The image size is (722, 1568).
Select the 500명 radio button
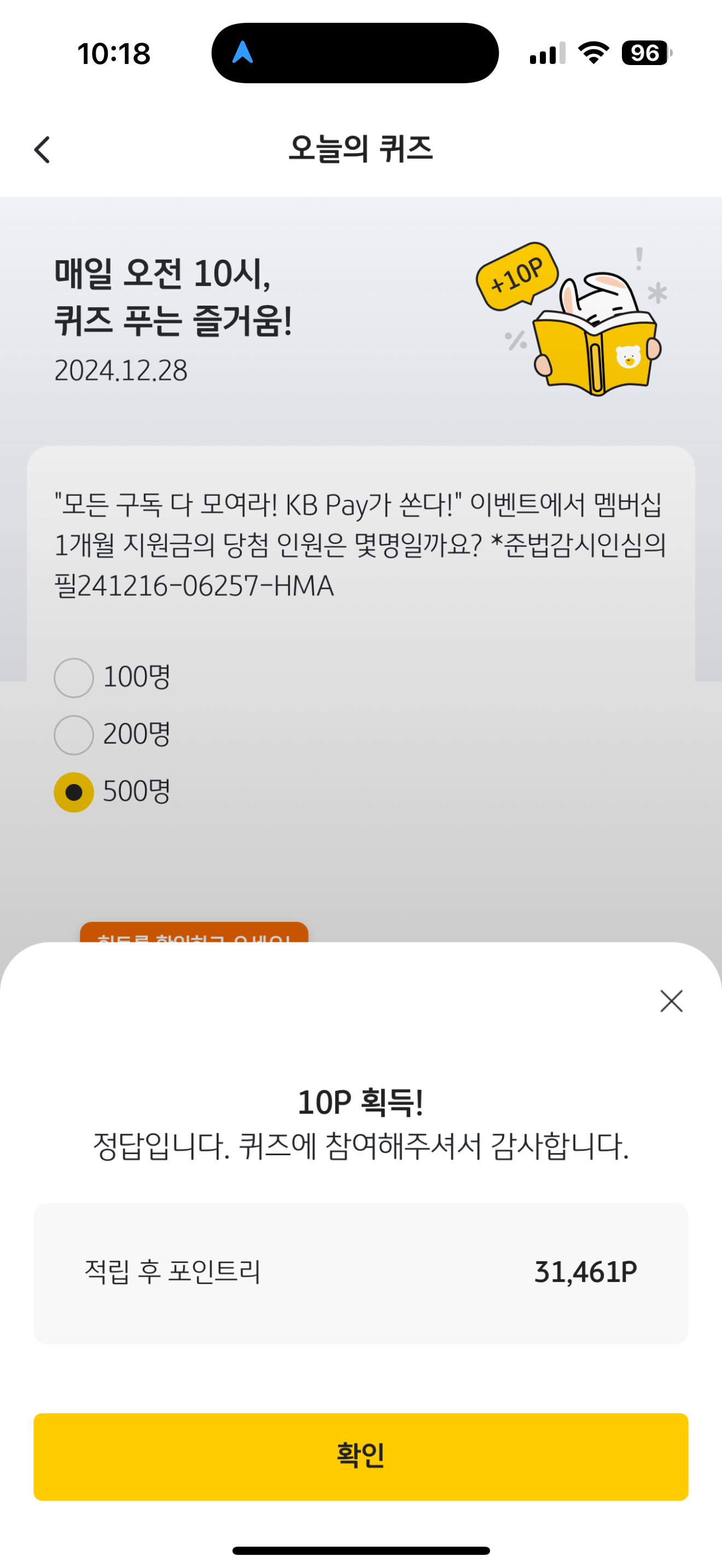pos(74,792)
